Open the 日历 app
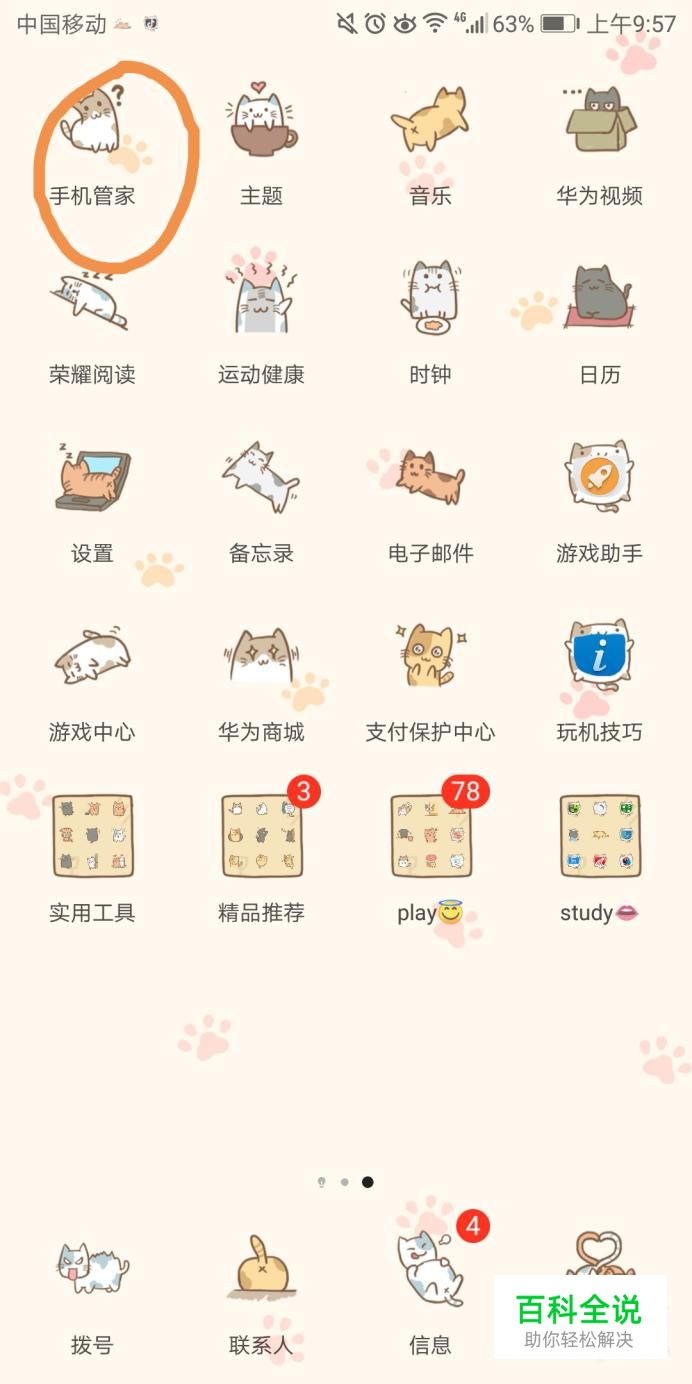692x1384 pixels. click(x=599, y=301)
